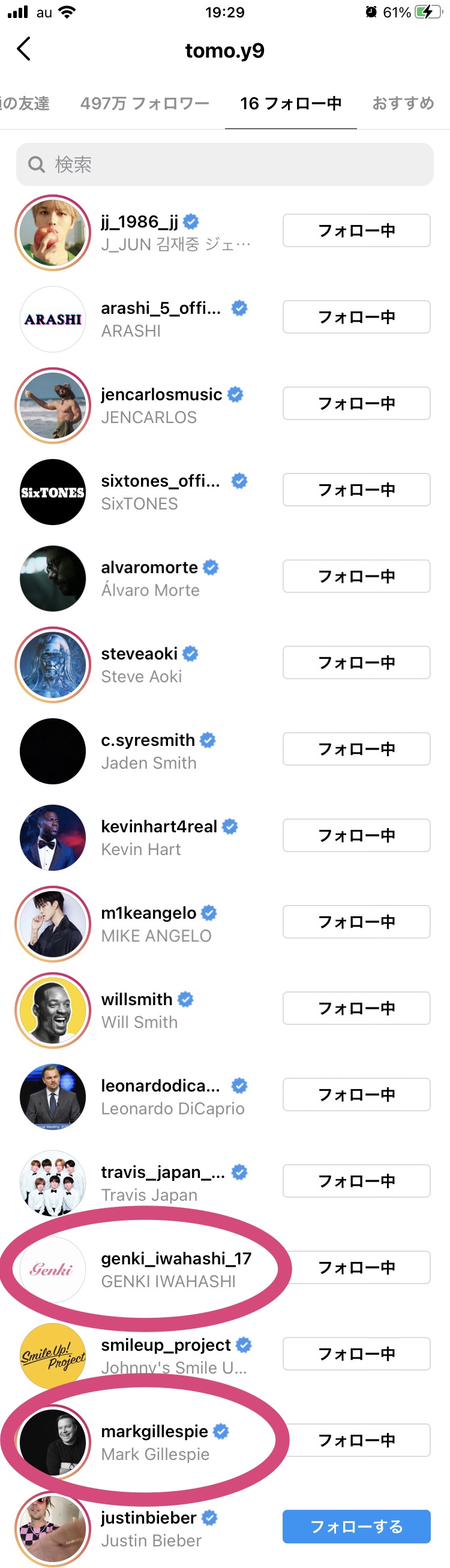Tap フォロー中 button for kevinhart4real

tap(356, 836)
